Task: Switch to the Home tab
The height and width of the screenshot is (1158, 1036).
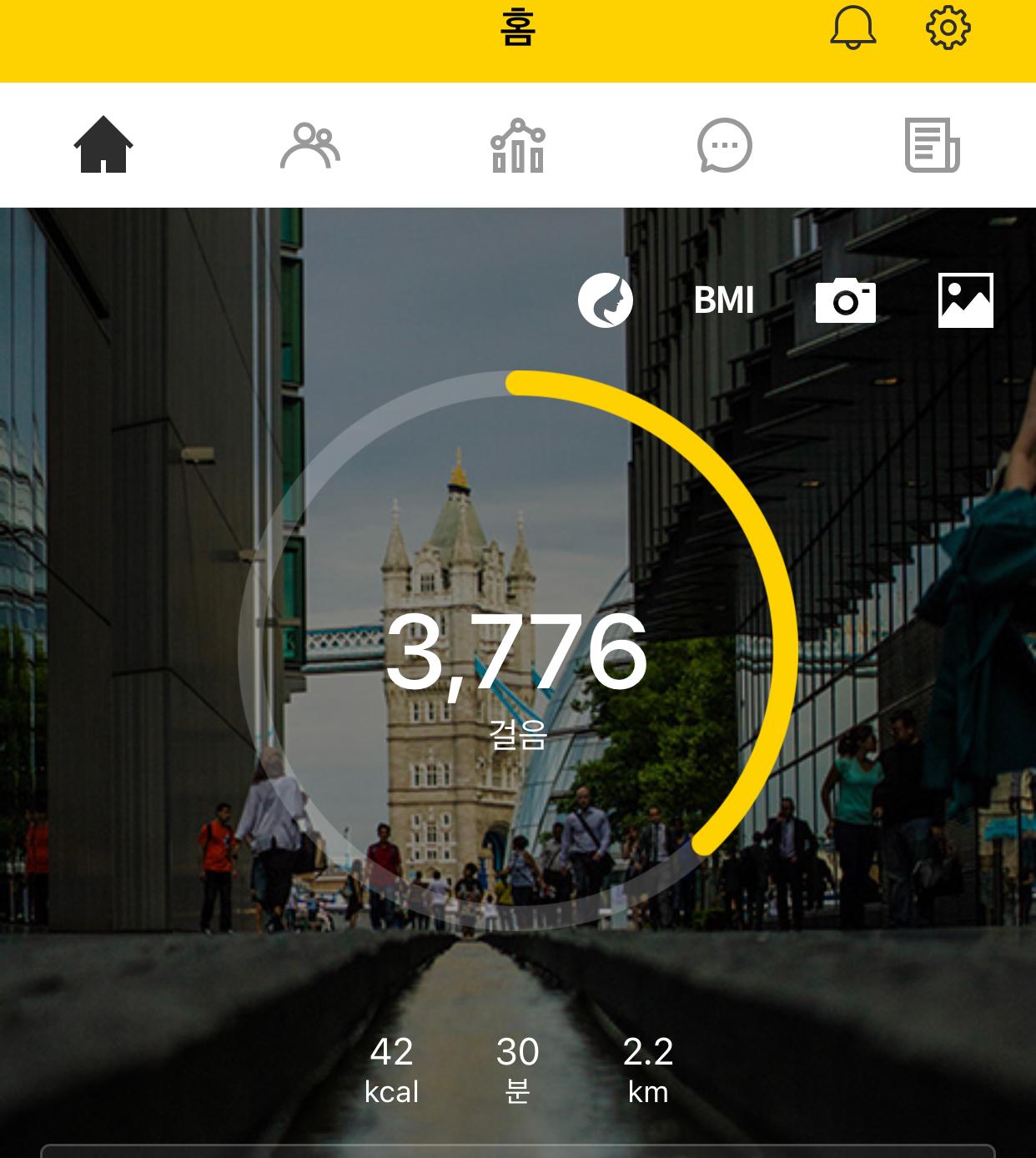Action: 103,145
